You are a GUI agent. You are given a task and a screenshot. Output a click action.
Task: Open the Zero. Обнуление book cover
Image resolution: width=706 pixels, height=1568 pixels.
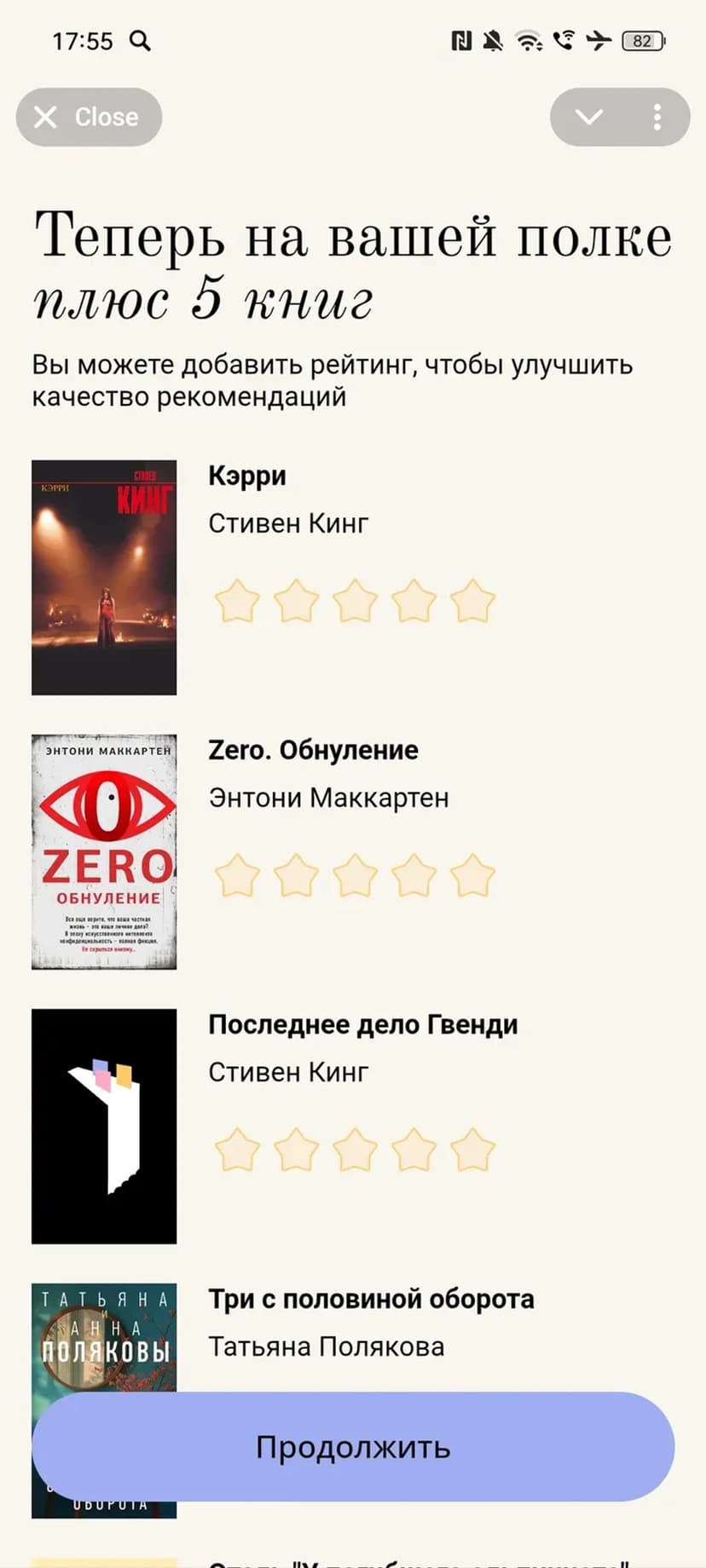click(104, 851)
